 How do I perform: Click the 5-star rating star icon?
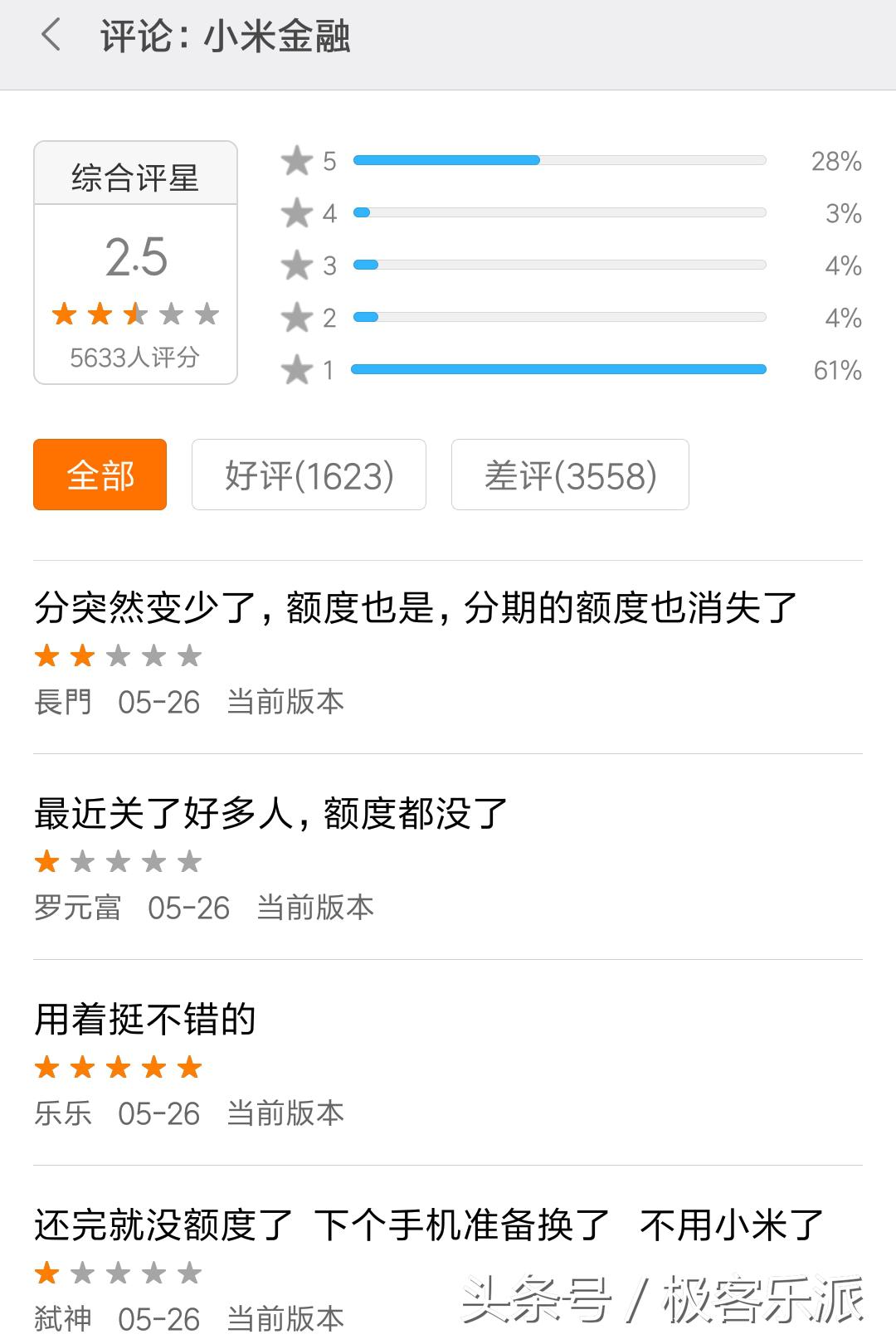[297, 161]
